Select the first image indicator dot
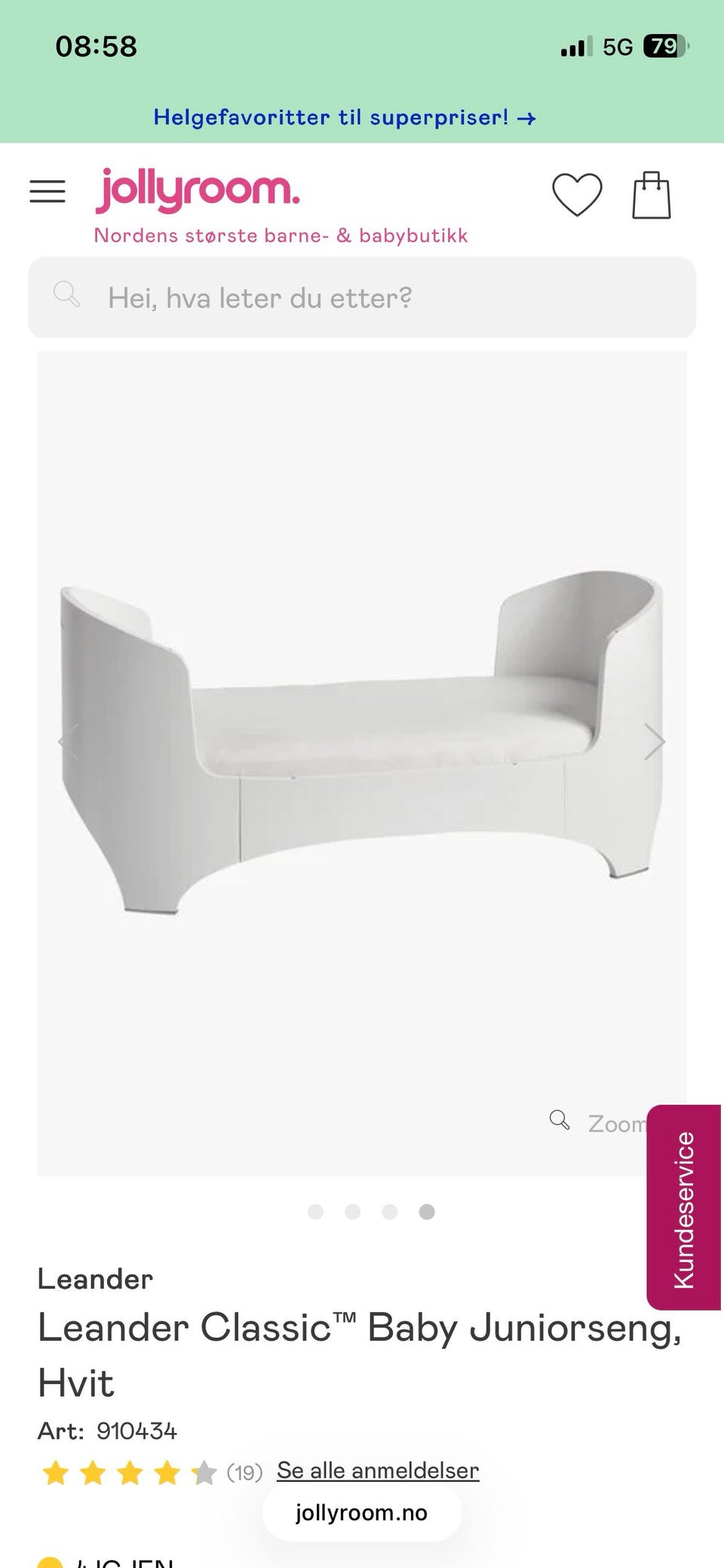 (315, 1212)
